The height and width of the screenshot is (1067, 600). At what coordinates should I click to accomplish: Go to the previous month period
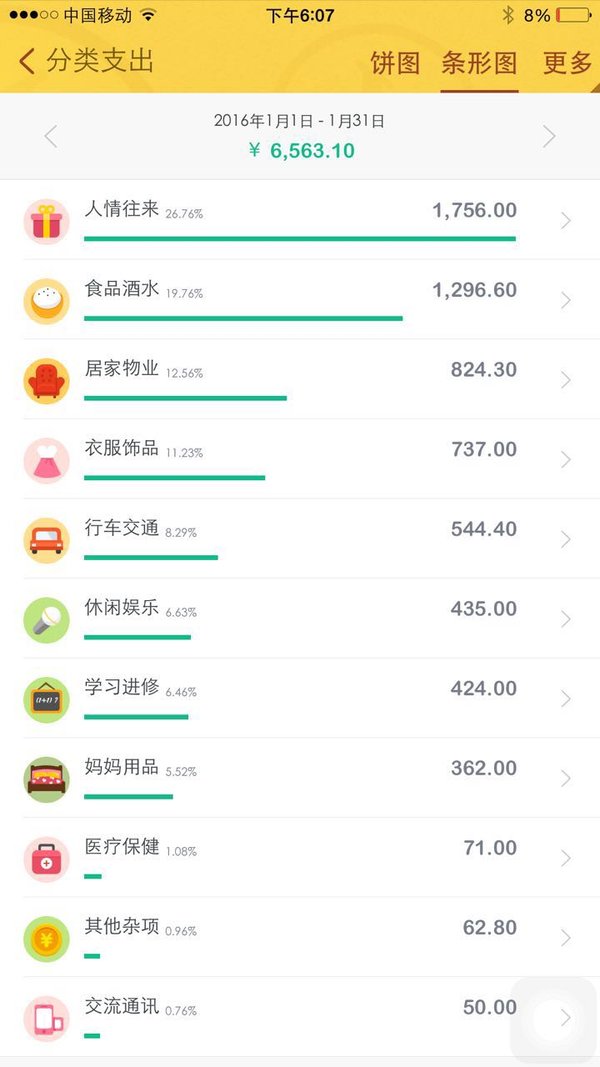(x=51, y=137)
